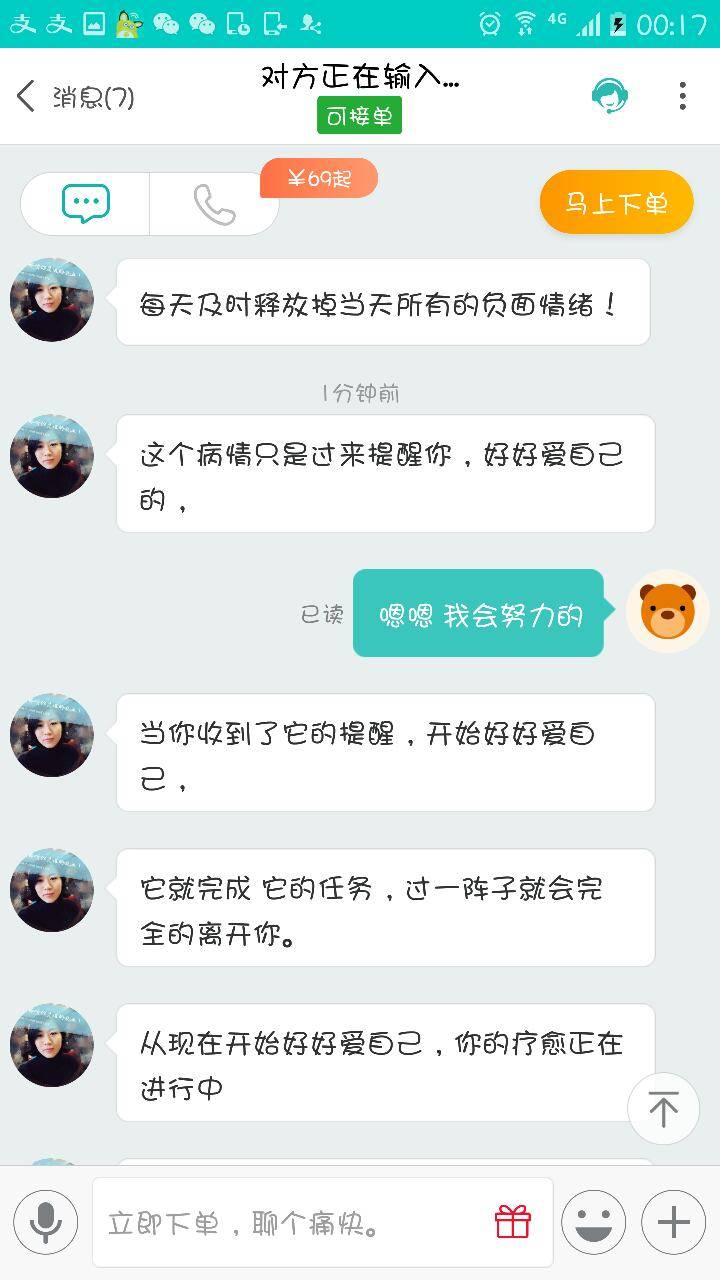Contact customer service via headset icon
Image resolution: width=720 pixels, height=1280 pixels.
609,97
